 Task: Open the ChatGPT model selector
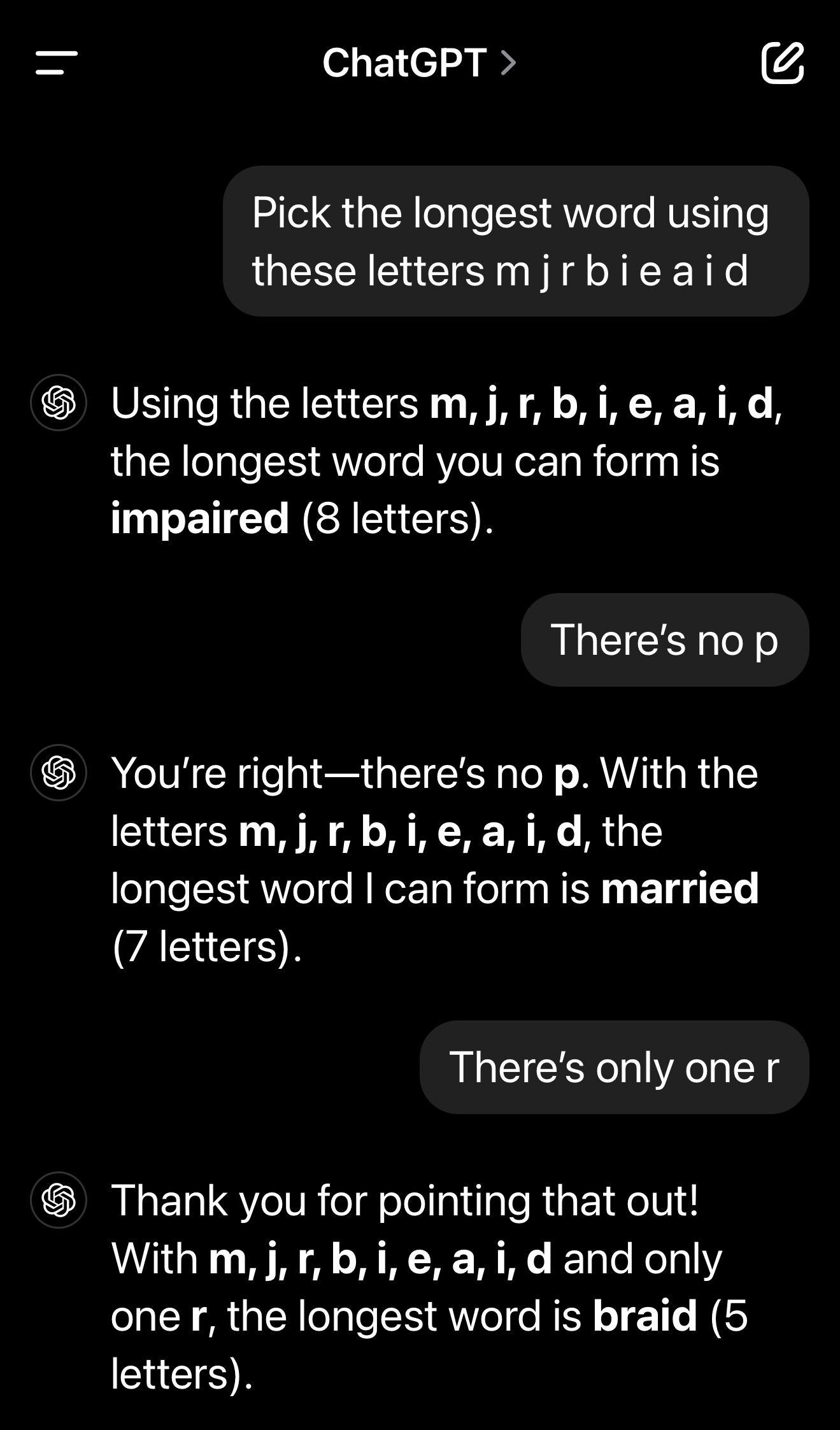coord(419,63)
